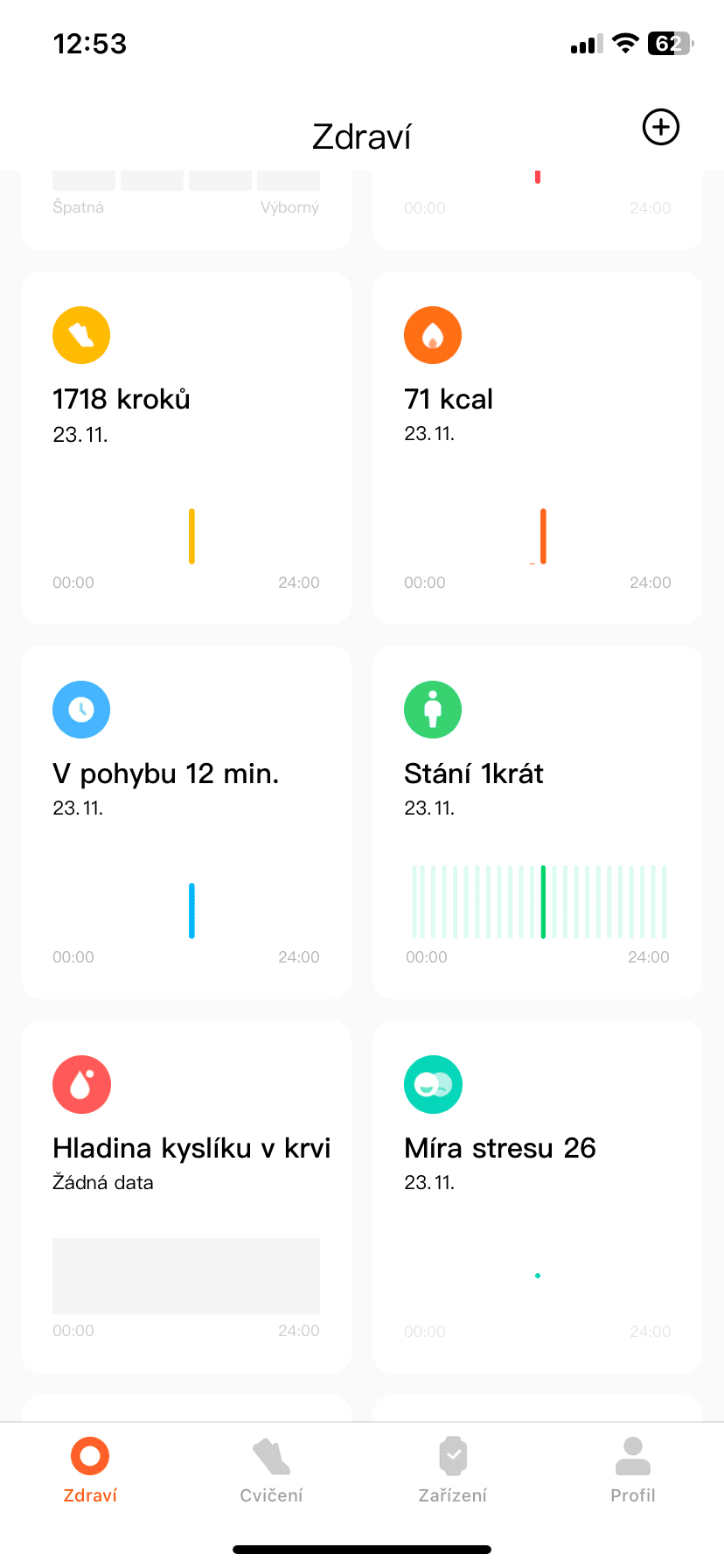View the Míra stresu 26 card
Viewport: 724px width, 1568px height.
click(x=538, y=1197)
